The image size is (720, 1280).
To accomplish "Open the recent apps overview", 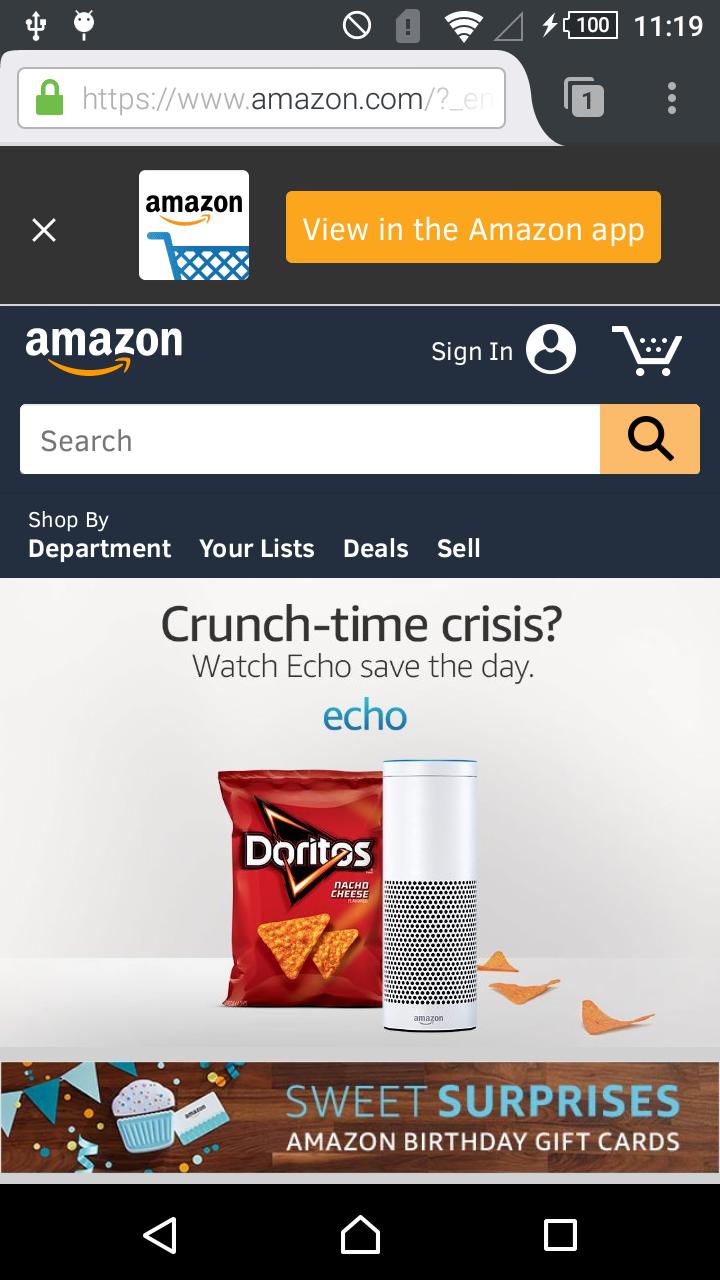I will coord(560,1234).
